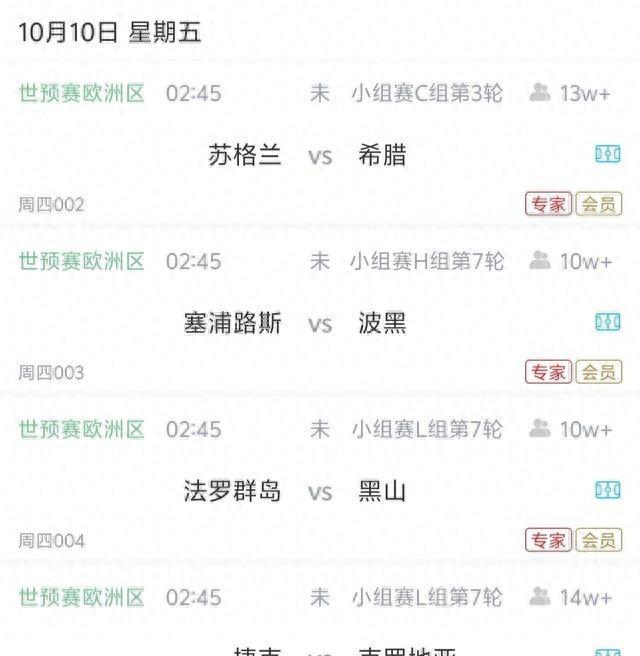The width and height of the screenshot is (640, 656).
Task: Open the pitch icon for 苏格兰 vs 希腊
Action: tap(608, 154)
